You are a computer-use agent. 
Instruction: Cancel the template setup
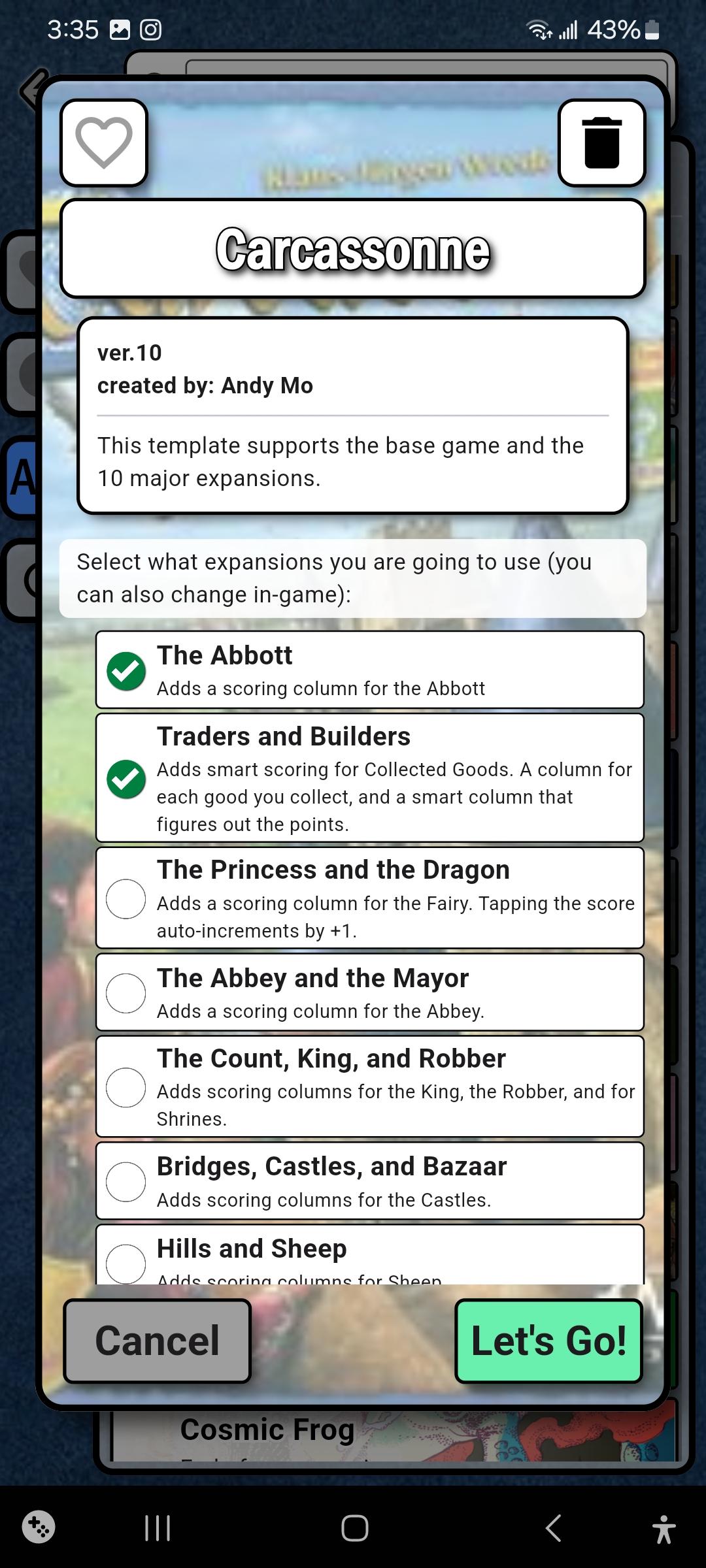point(158,1341)
